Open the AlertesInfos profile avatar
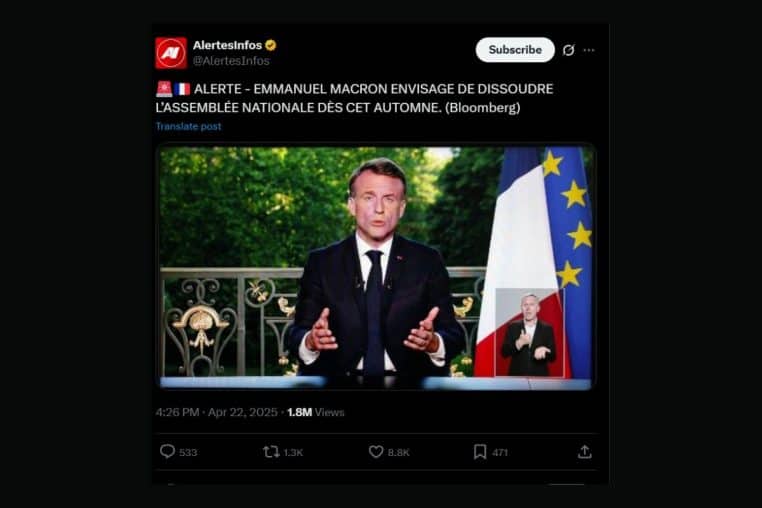 (x=171, y=53)
